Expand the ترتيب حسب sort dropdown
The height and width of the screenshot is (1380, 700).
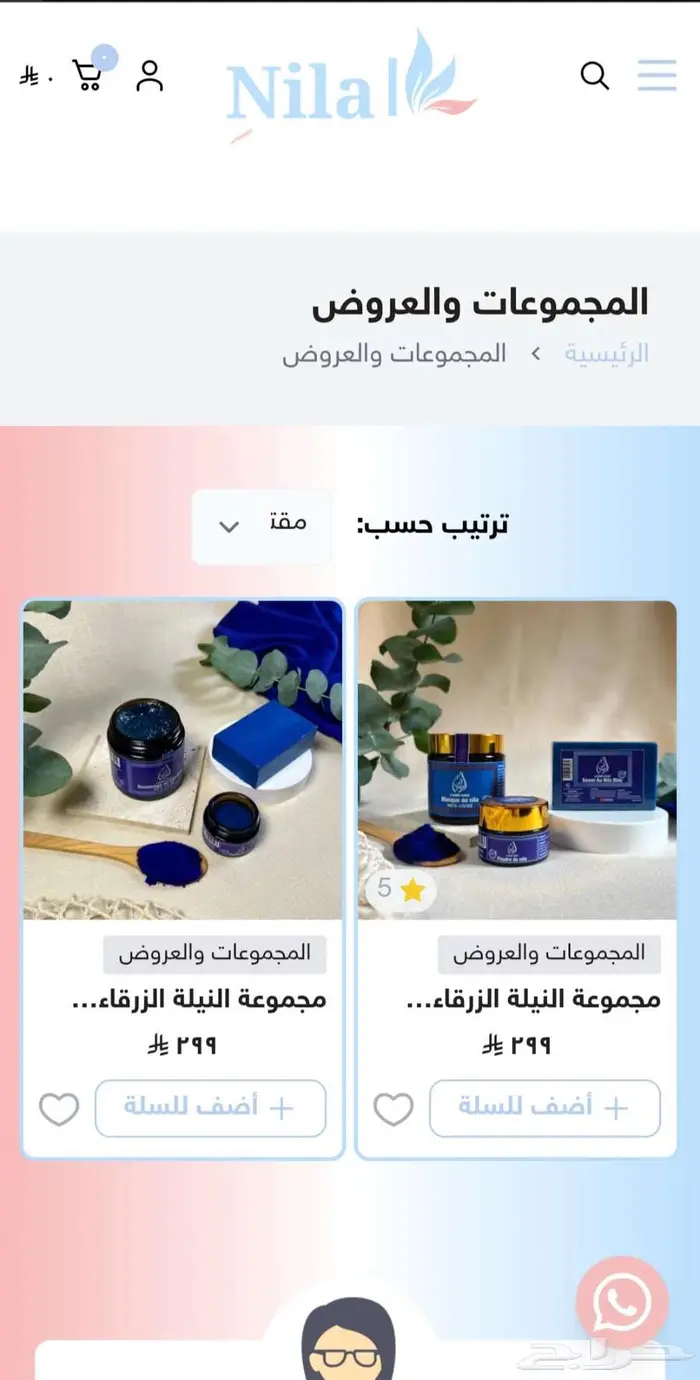pyautogui.click(x=261, y=526)
